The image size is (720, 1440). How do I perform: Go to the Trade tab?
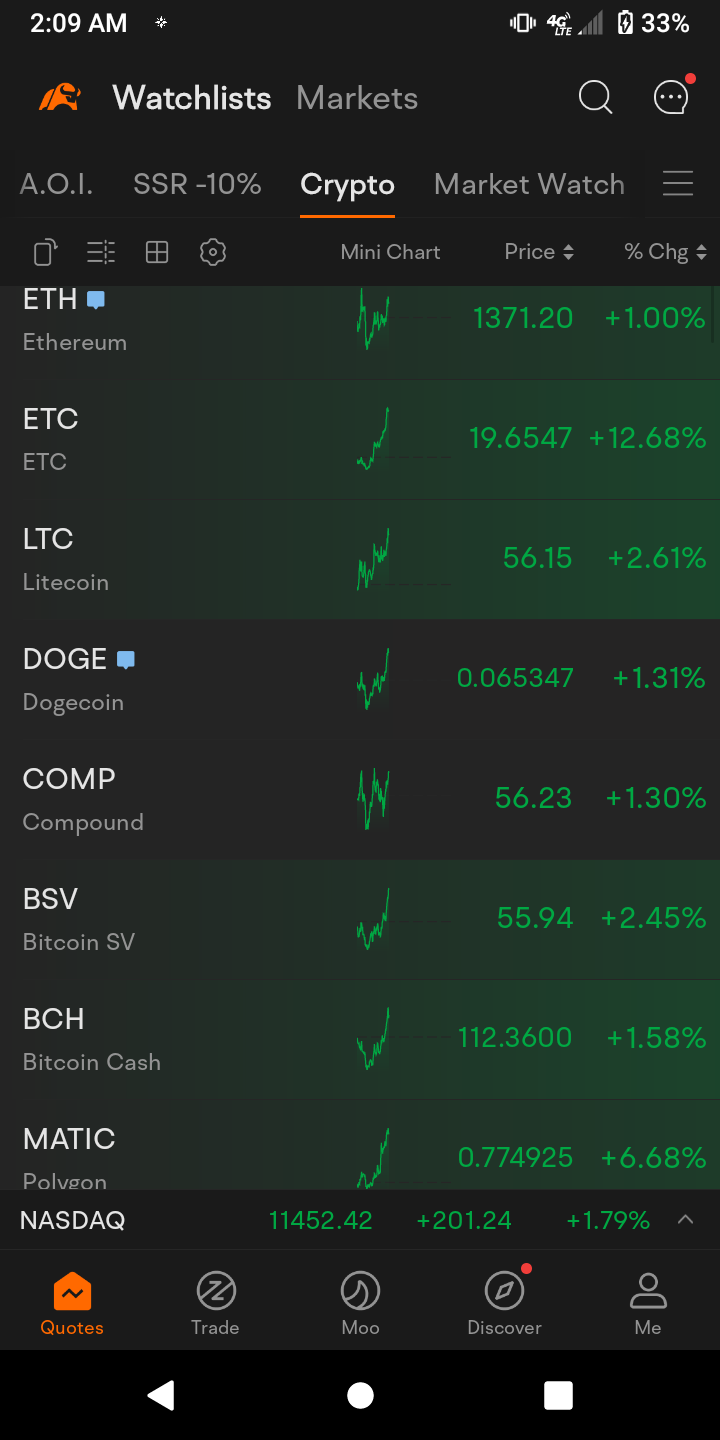point(215,1304)
